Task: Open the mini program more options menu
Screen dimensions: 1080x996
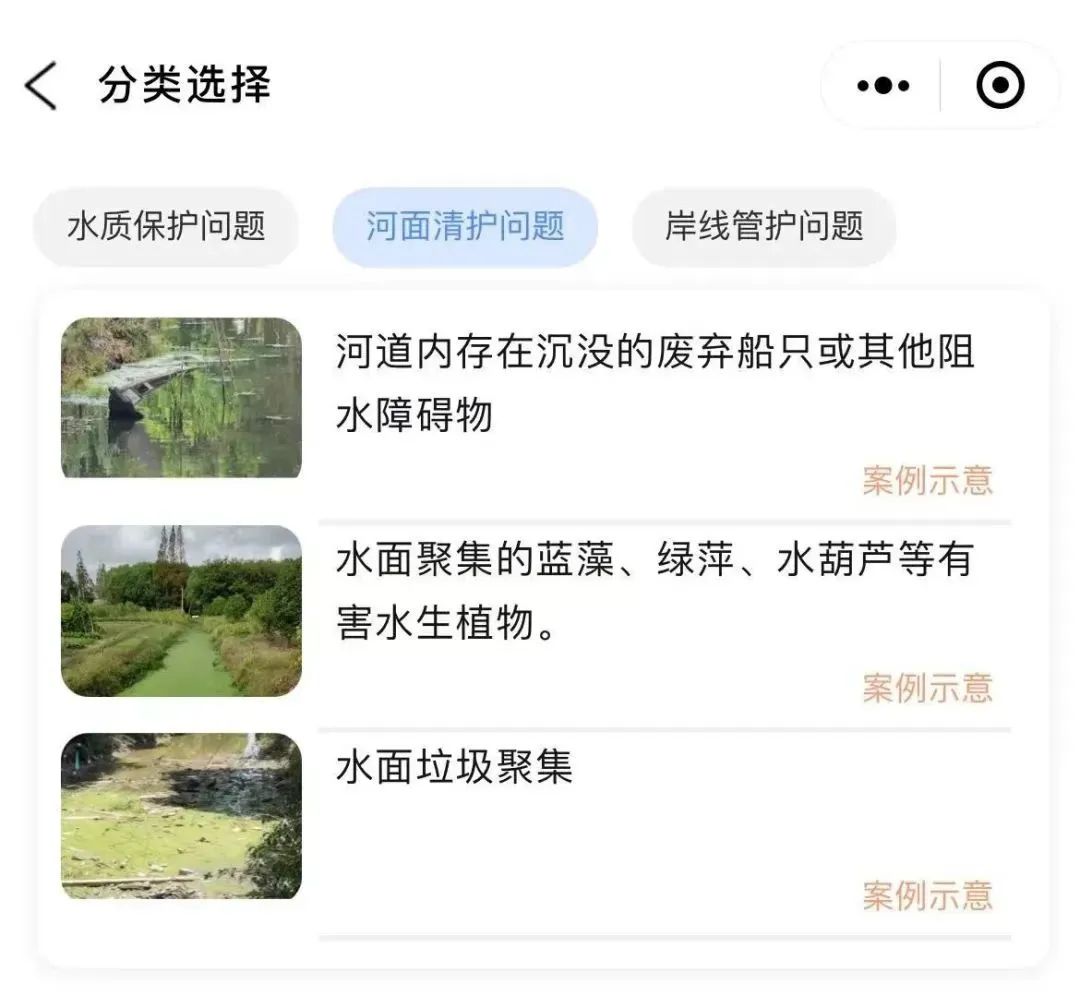Action: click(883, 86)
